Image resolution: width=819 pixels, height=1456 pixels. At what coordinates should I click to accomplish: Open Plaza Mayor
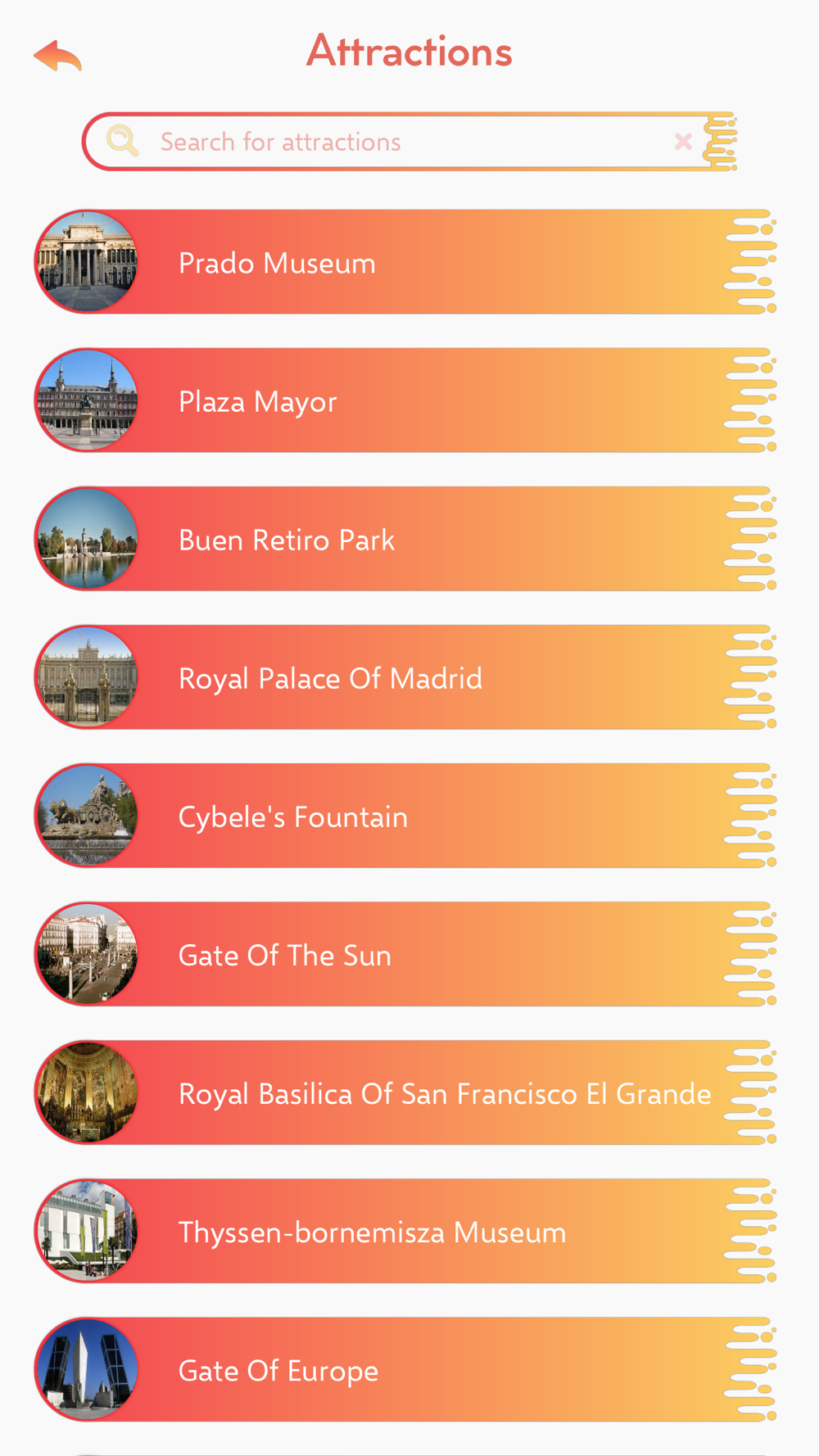click(x=405, y=400)
